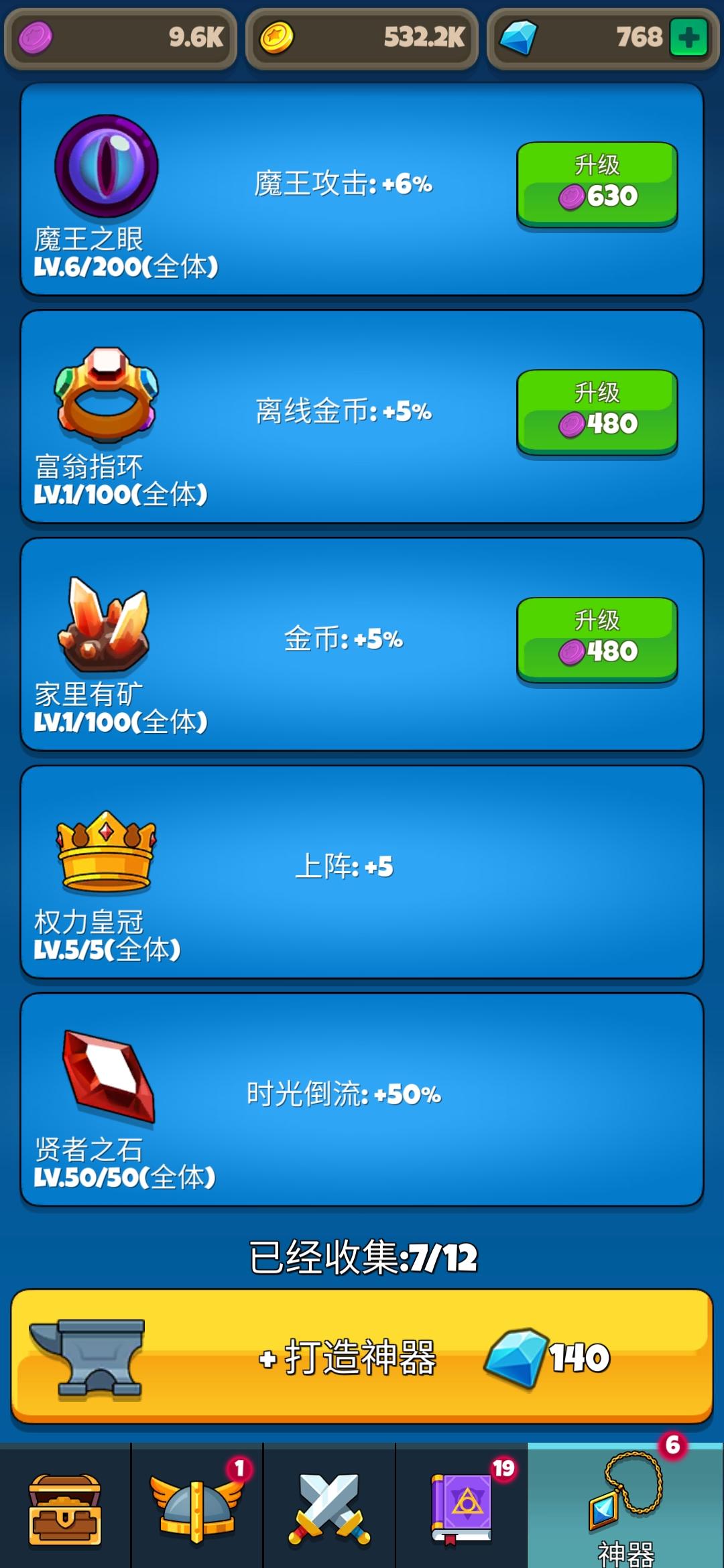
Task: Forge a new artifact with 打造神器
Action: [362, 1356]
